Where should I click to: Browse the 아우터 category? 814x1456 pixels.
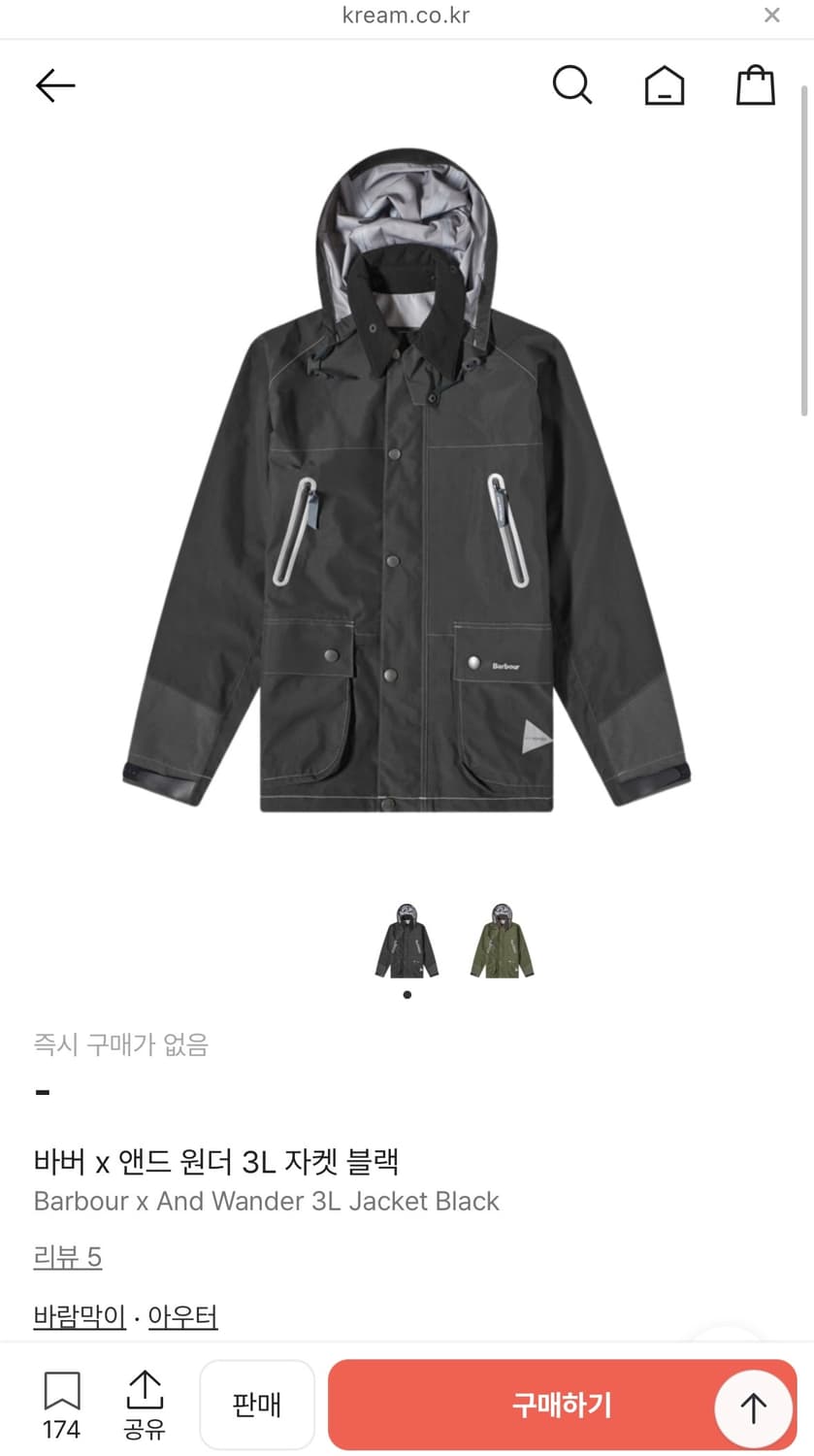coord(182,1316)
